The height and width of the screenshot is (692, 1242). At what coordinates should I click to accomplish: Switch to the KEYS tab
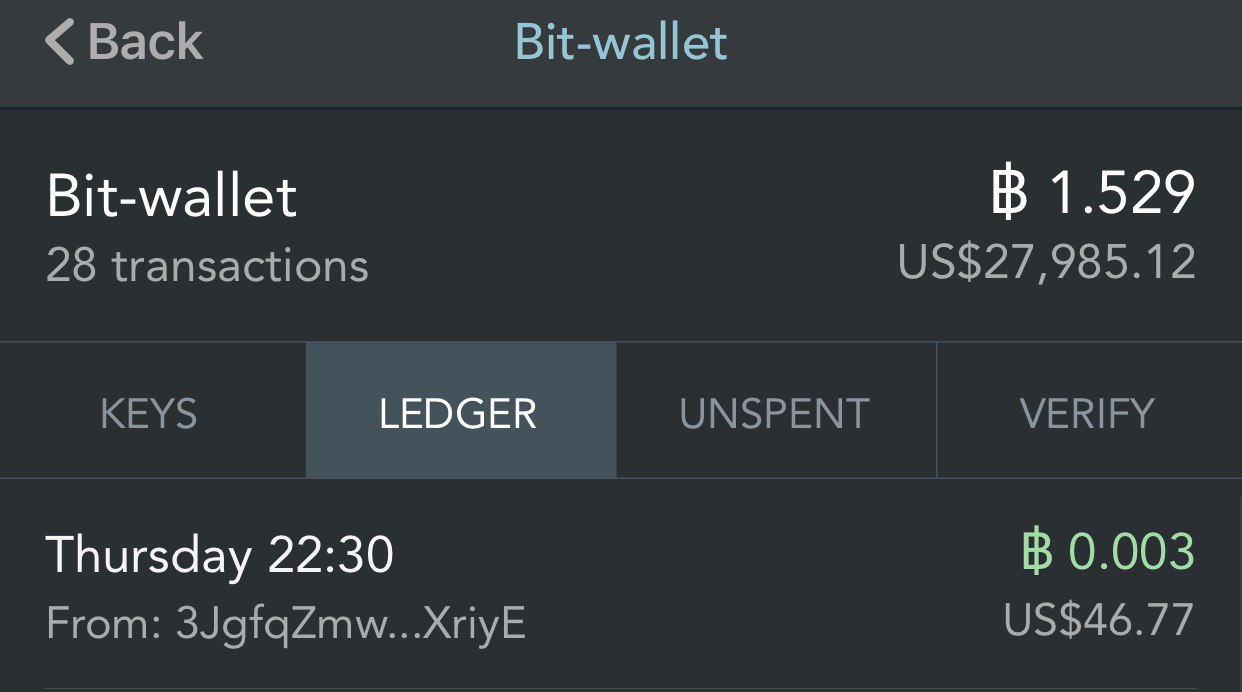click(x=149, y=413)
